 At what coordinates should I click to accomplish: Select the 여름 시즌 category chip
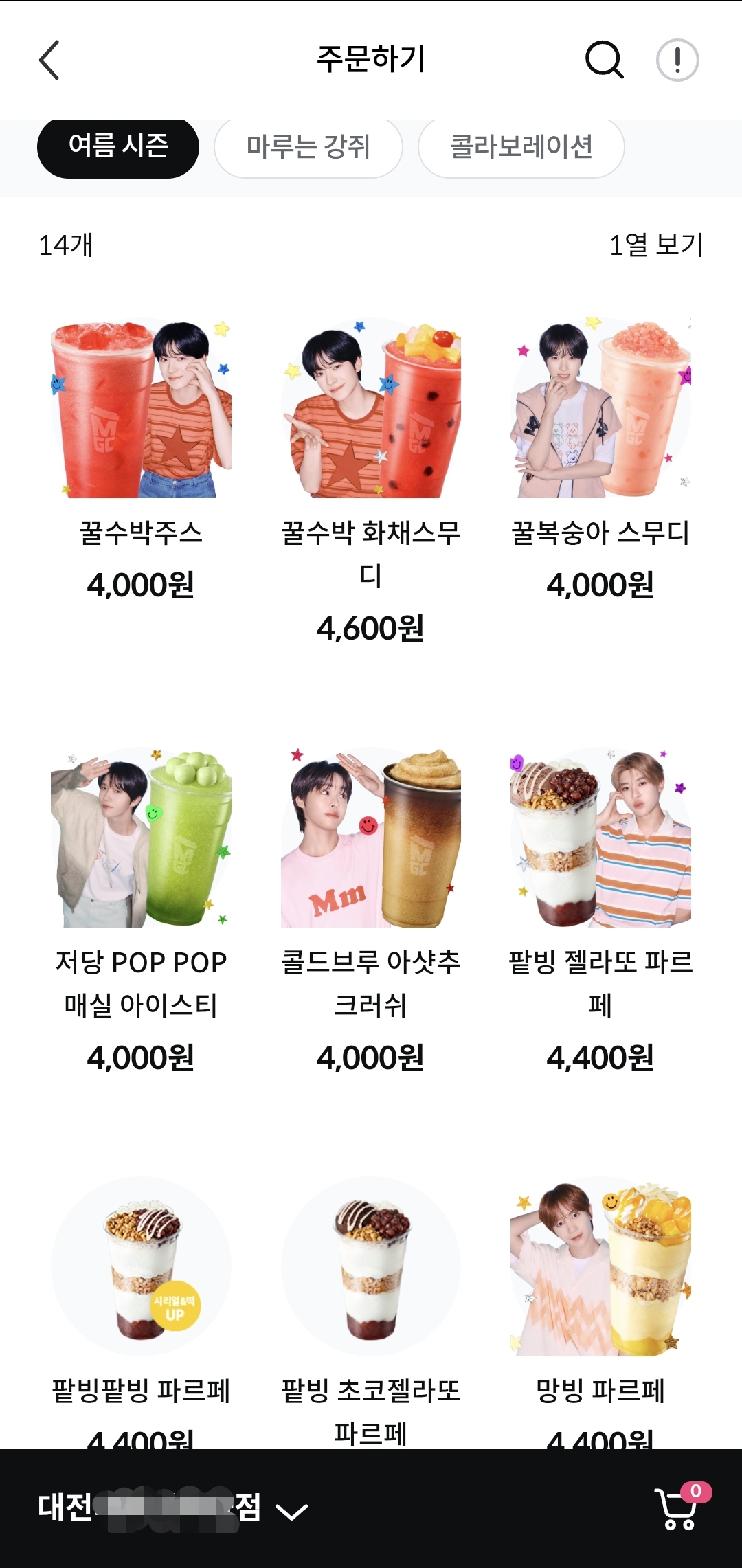118,147
